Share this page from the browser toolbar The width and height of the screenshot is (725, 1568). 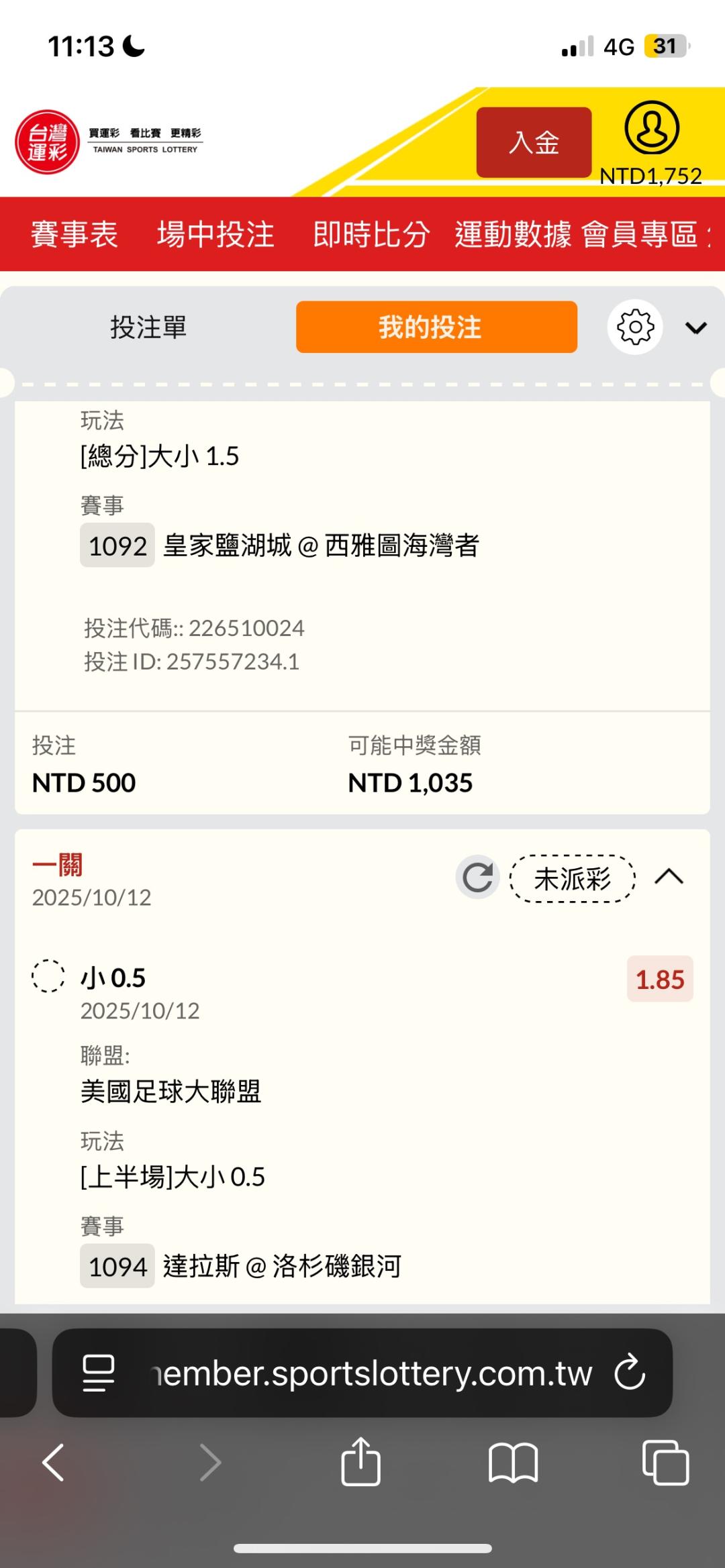(360, 1461)
